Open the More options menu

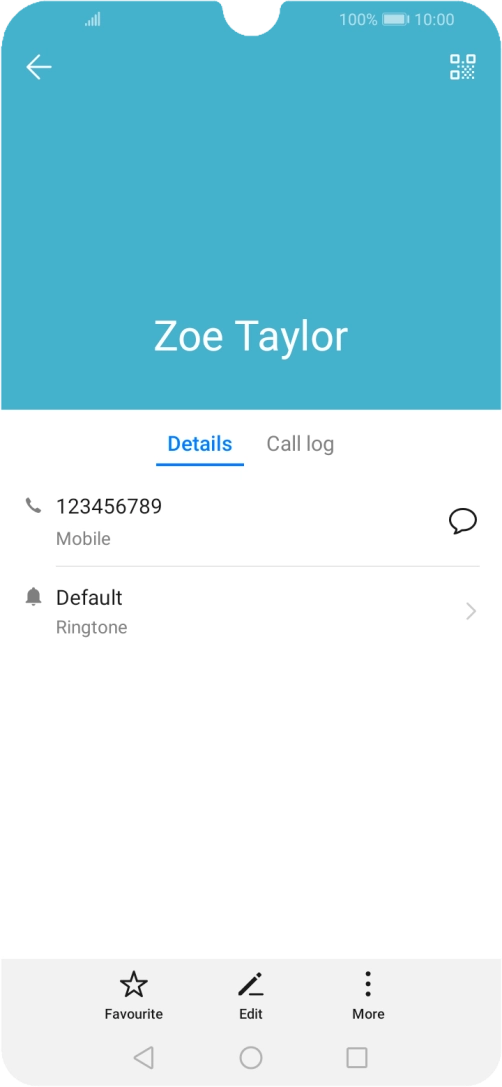click(368, 995)
